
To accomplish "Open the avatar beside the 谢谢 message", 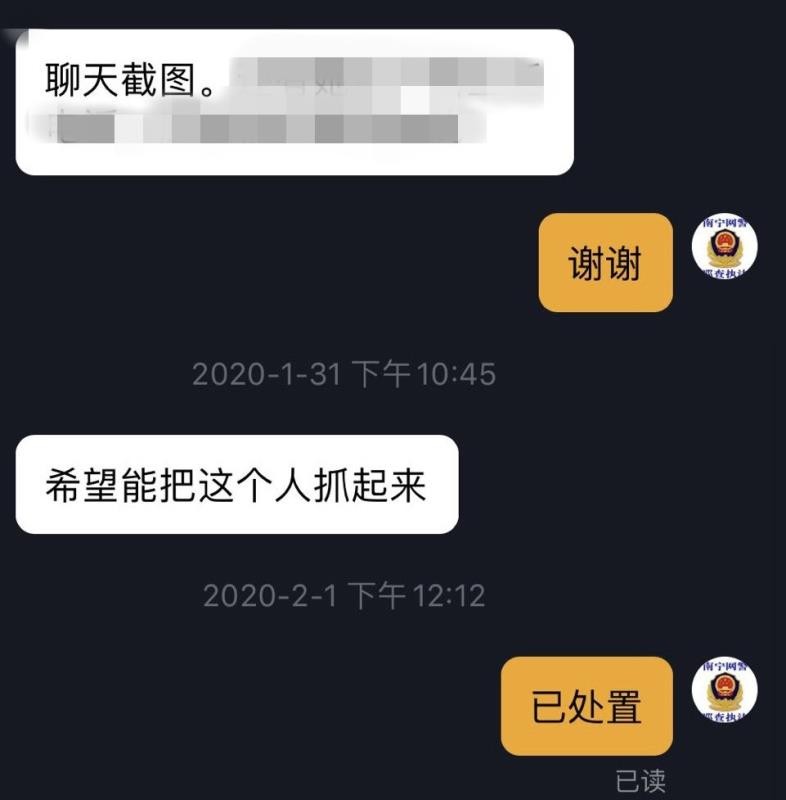I will pos(725,244).
